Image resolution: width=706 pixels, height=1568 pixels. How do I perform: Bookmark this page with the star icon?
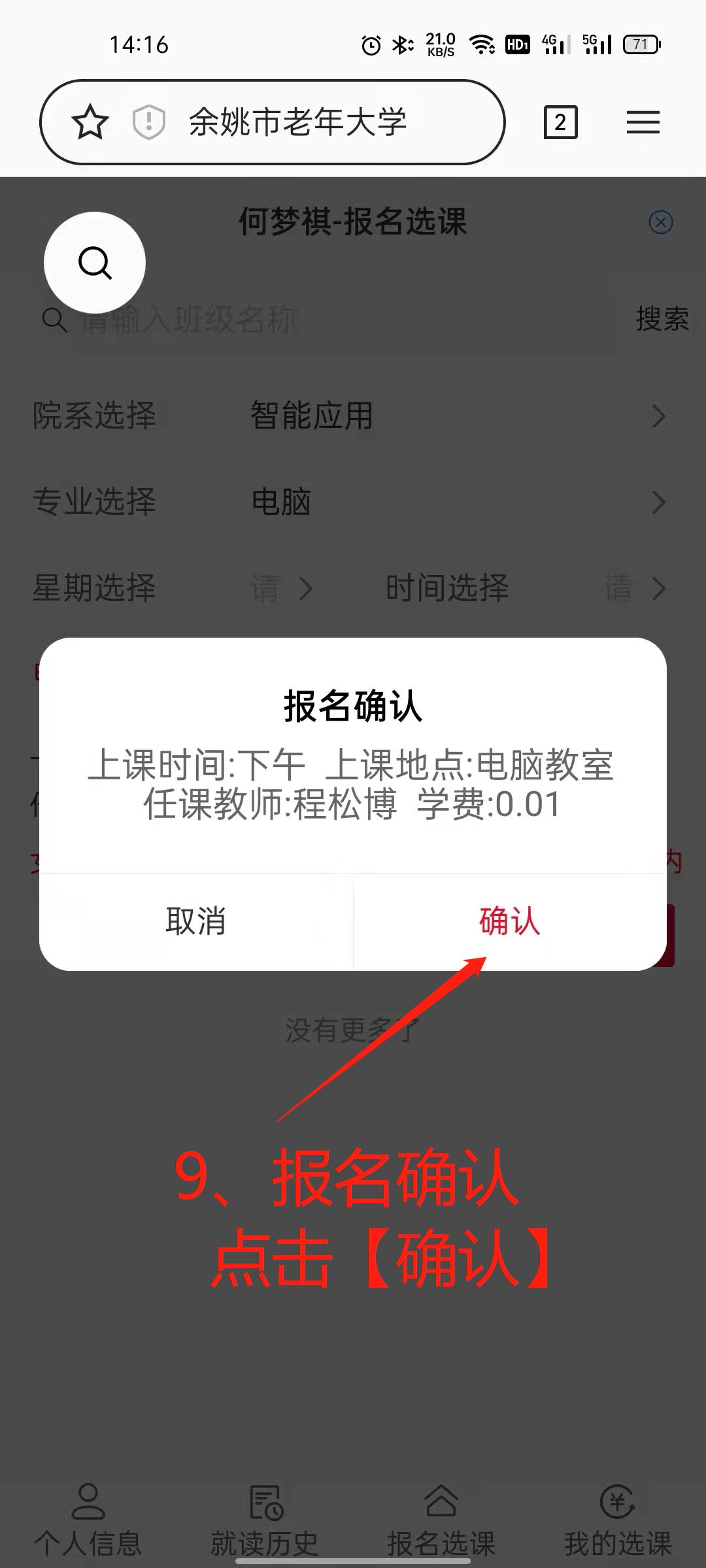pos(90,122)
